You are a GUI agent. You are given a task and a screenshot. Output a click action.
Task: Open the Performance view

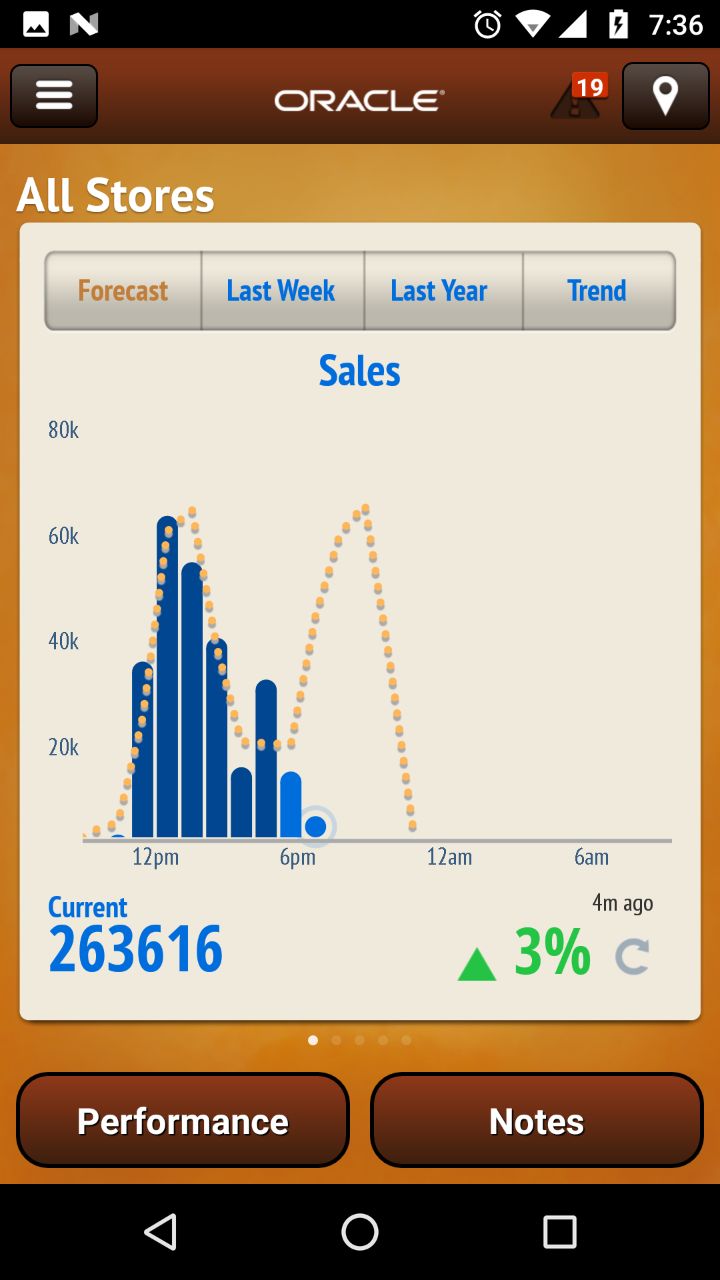point(183,1121)
